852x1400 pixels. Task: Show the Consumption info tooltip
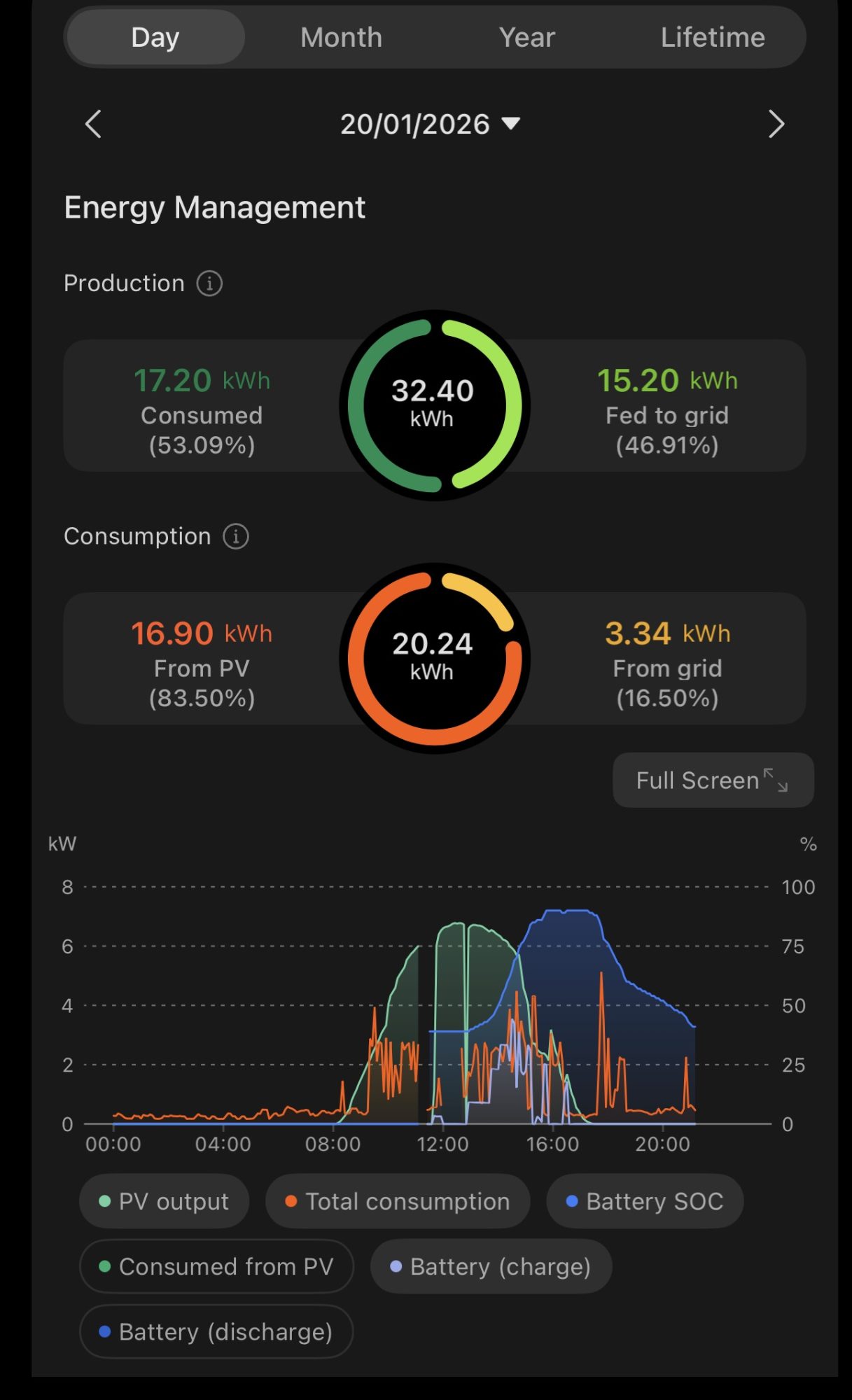(236, 536)
